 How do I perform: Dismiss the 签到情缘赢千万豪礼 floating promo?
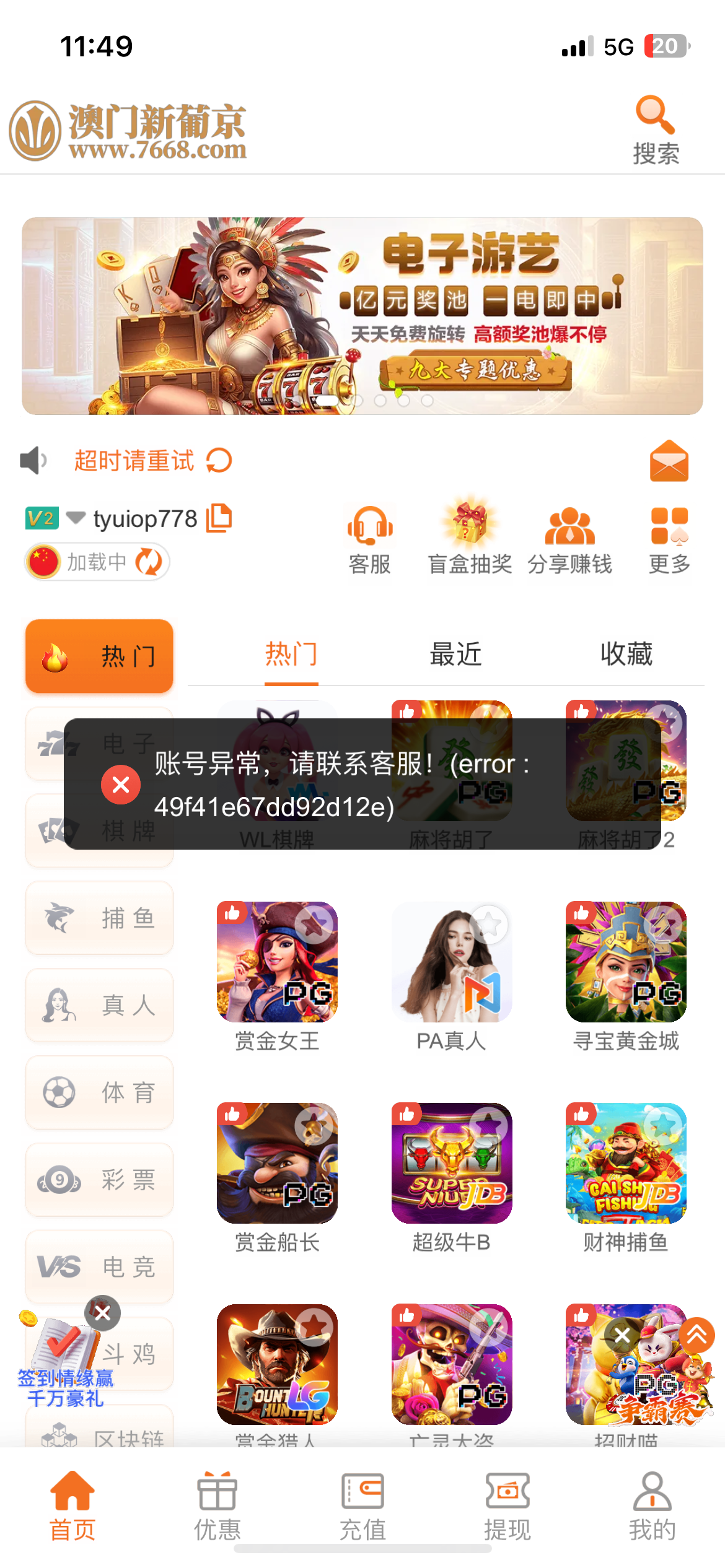pyautogui.click(x=103, y=1312)
